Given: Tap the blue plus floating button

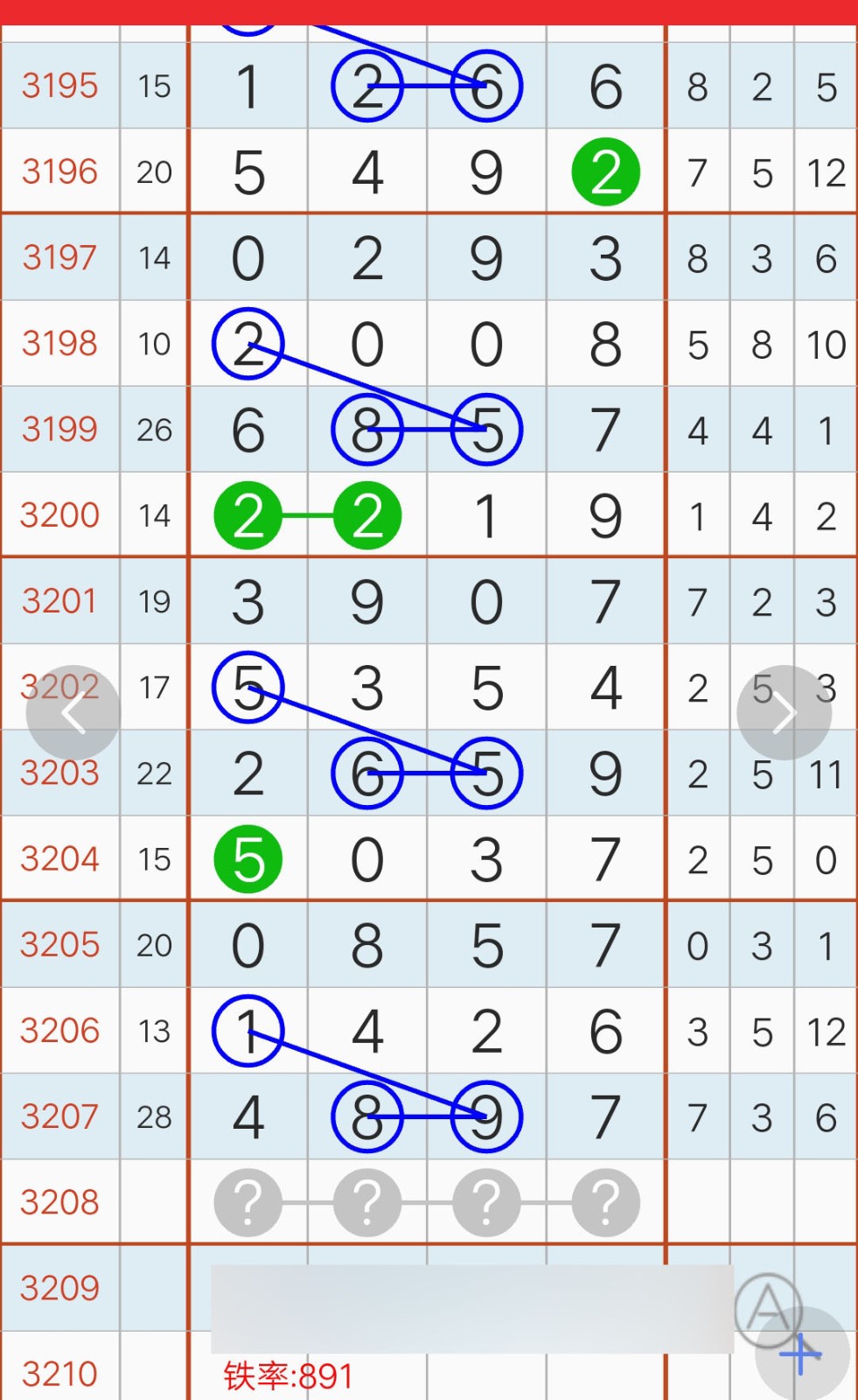Looking at the screenshot, I should (801, 1354).
